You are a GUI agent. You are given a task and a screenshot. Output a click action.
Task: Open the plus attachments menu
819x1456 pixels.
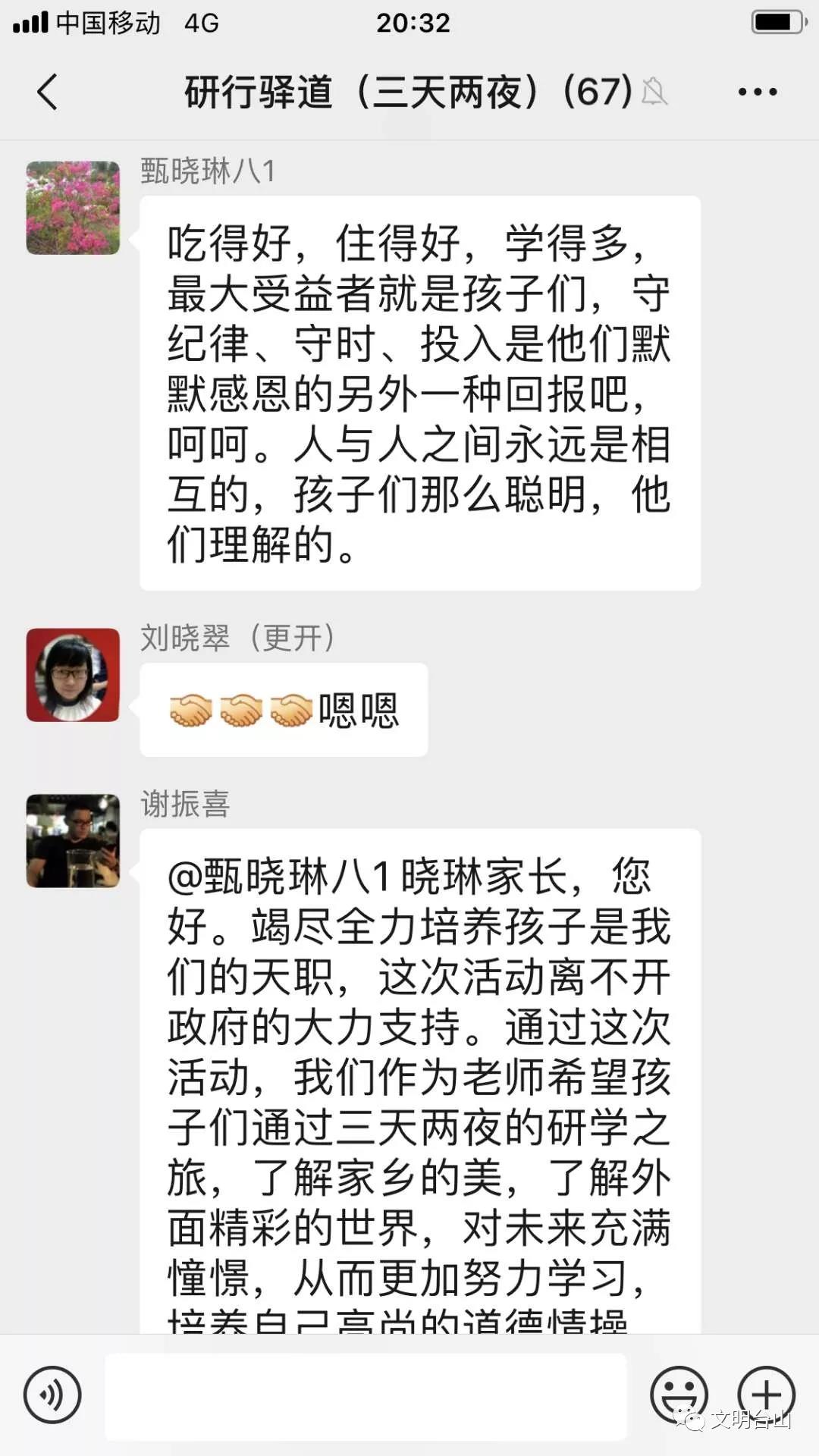click(766, 1394)
